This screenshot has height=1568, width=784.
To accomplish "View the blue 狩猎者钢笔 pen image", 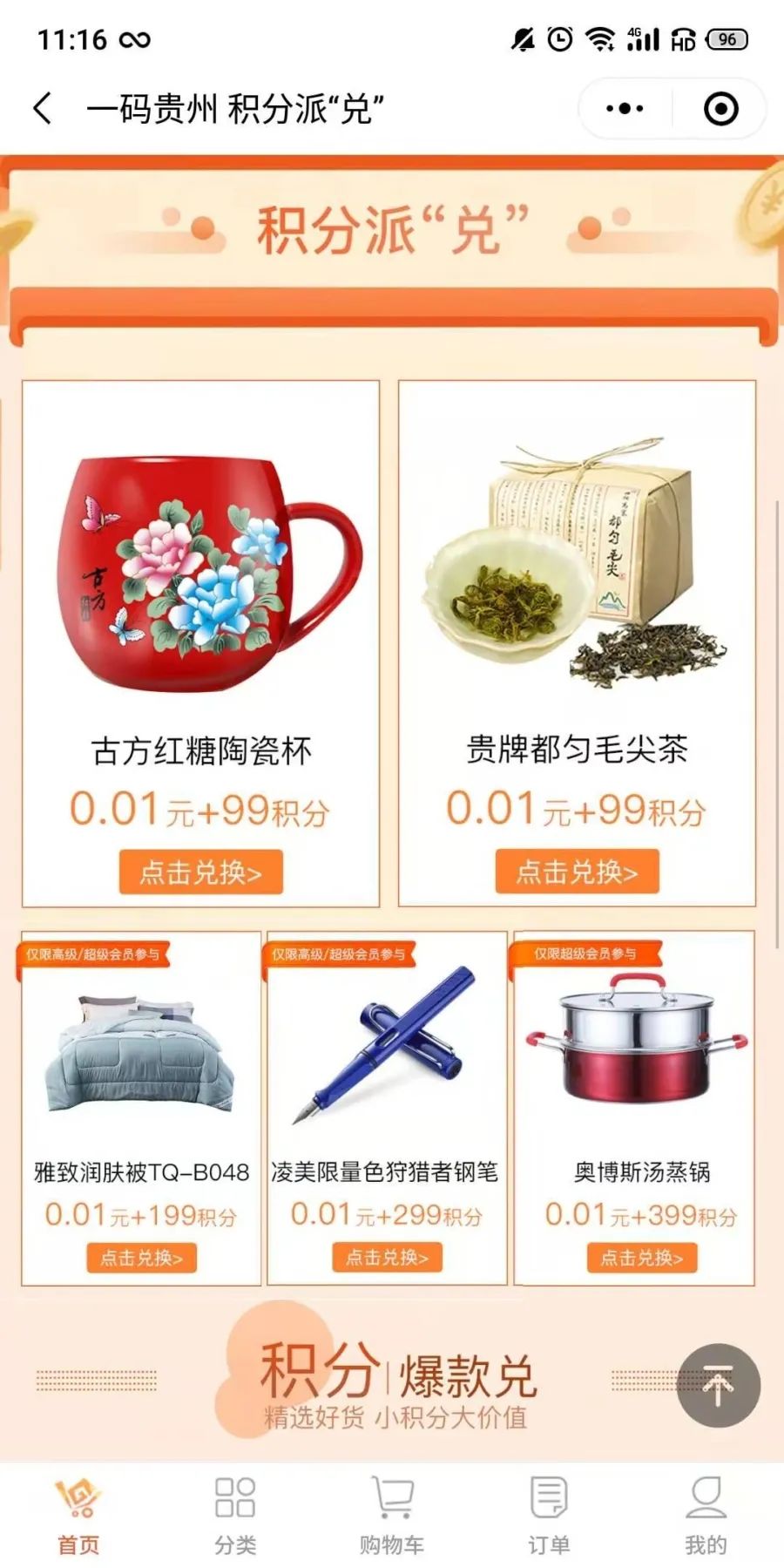I will tap(387, 1046).
